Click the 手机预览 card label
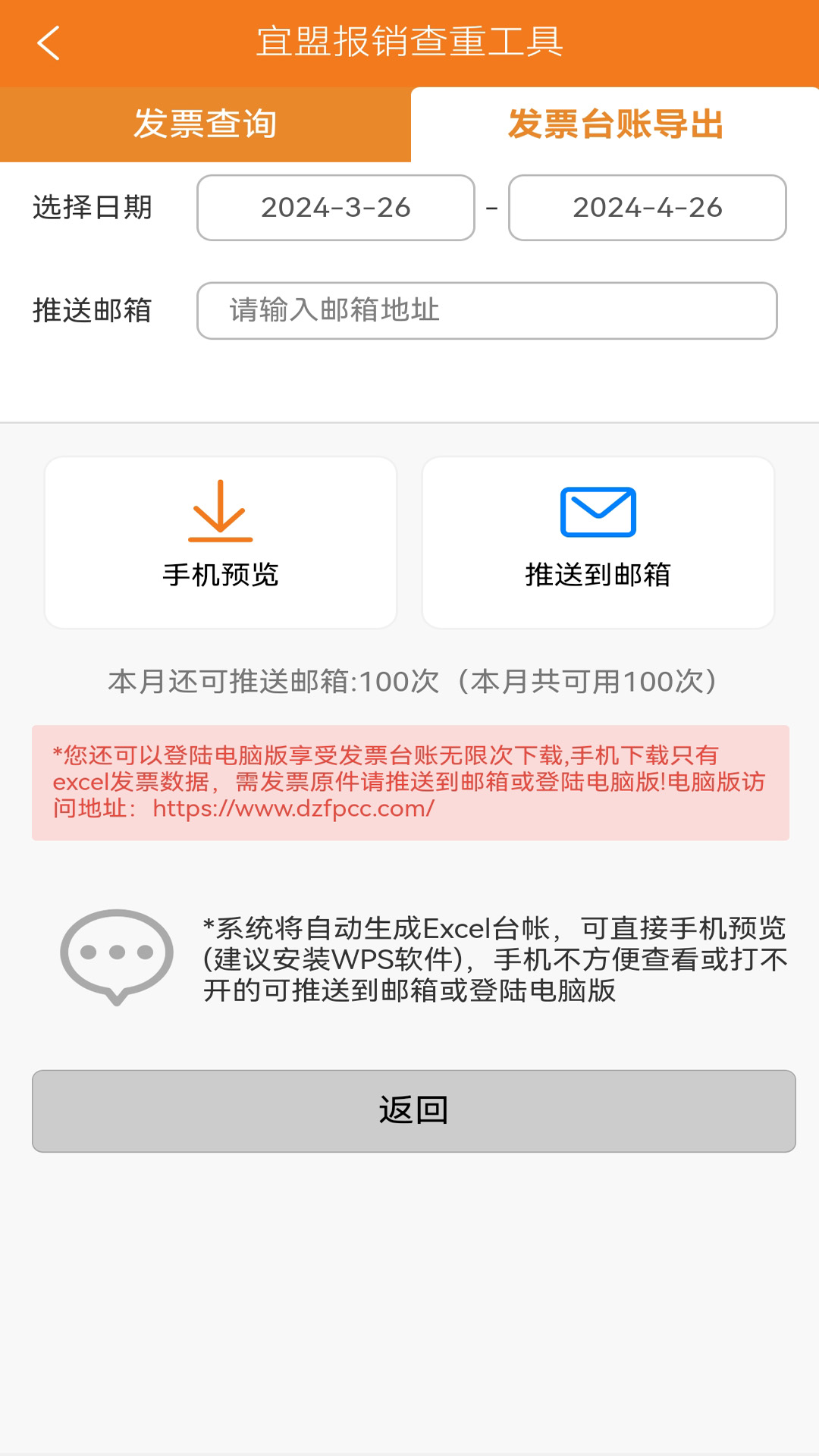Screen dimensions: 819x1456 (x=220, y=576)
